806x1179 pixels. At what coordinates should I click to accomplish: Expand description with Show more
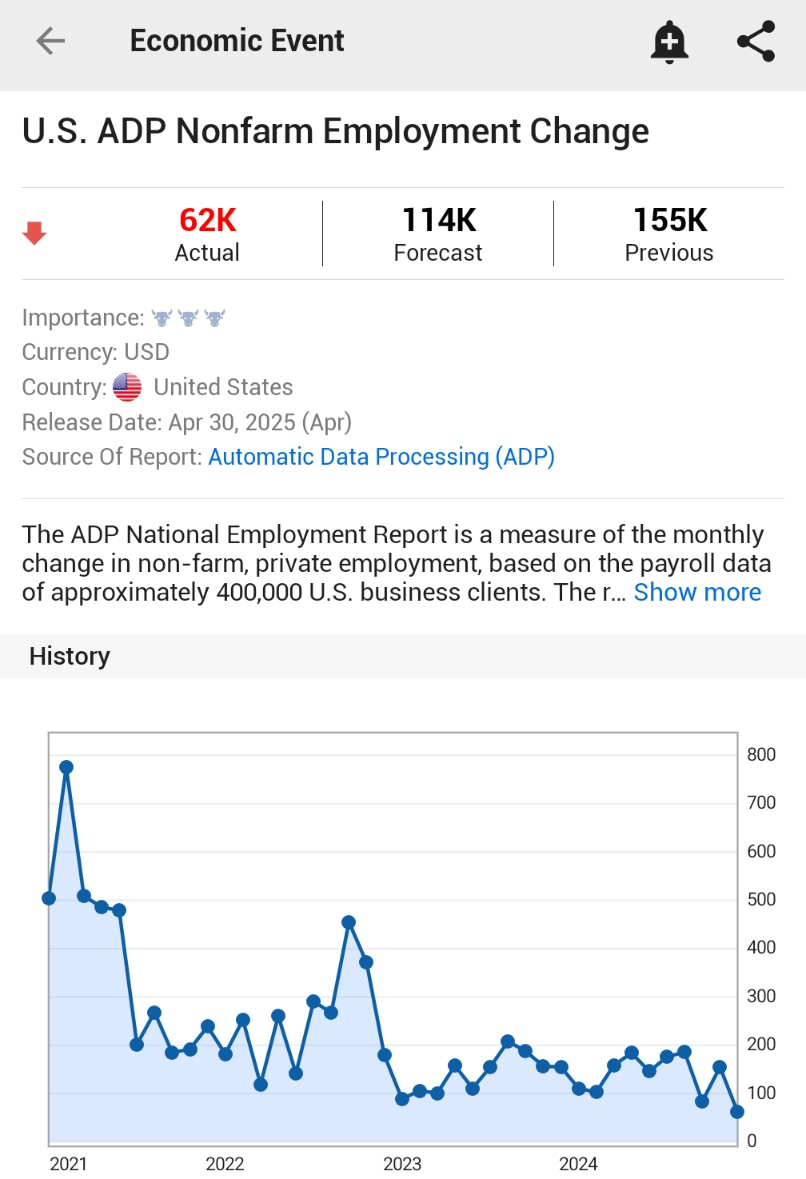pyautogui.click(x=697, y=592)
